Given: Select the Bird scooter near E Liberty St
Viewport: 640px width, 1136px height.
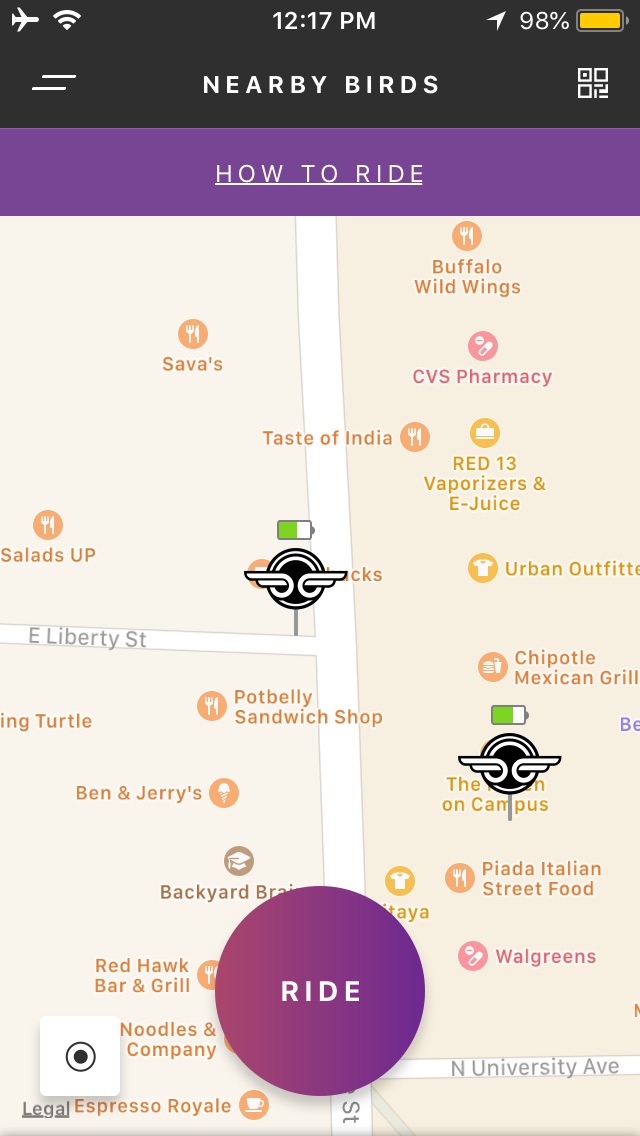Looking at the screenshot, I should click(x=296, y=578).
